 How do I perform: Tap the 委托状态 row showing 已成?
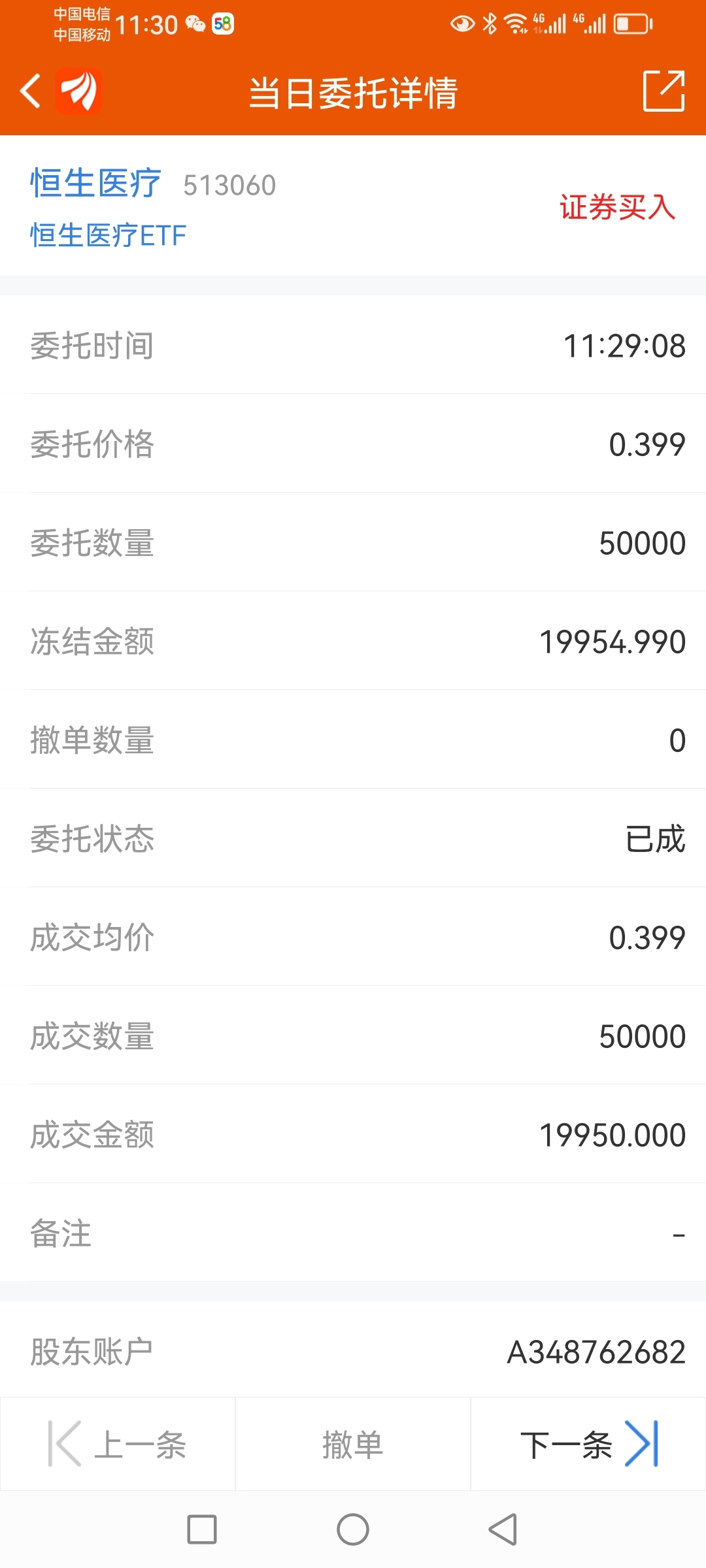point(353,840)
